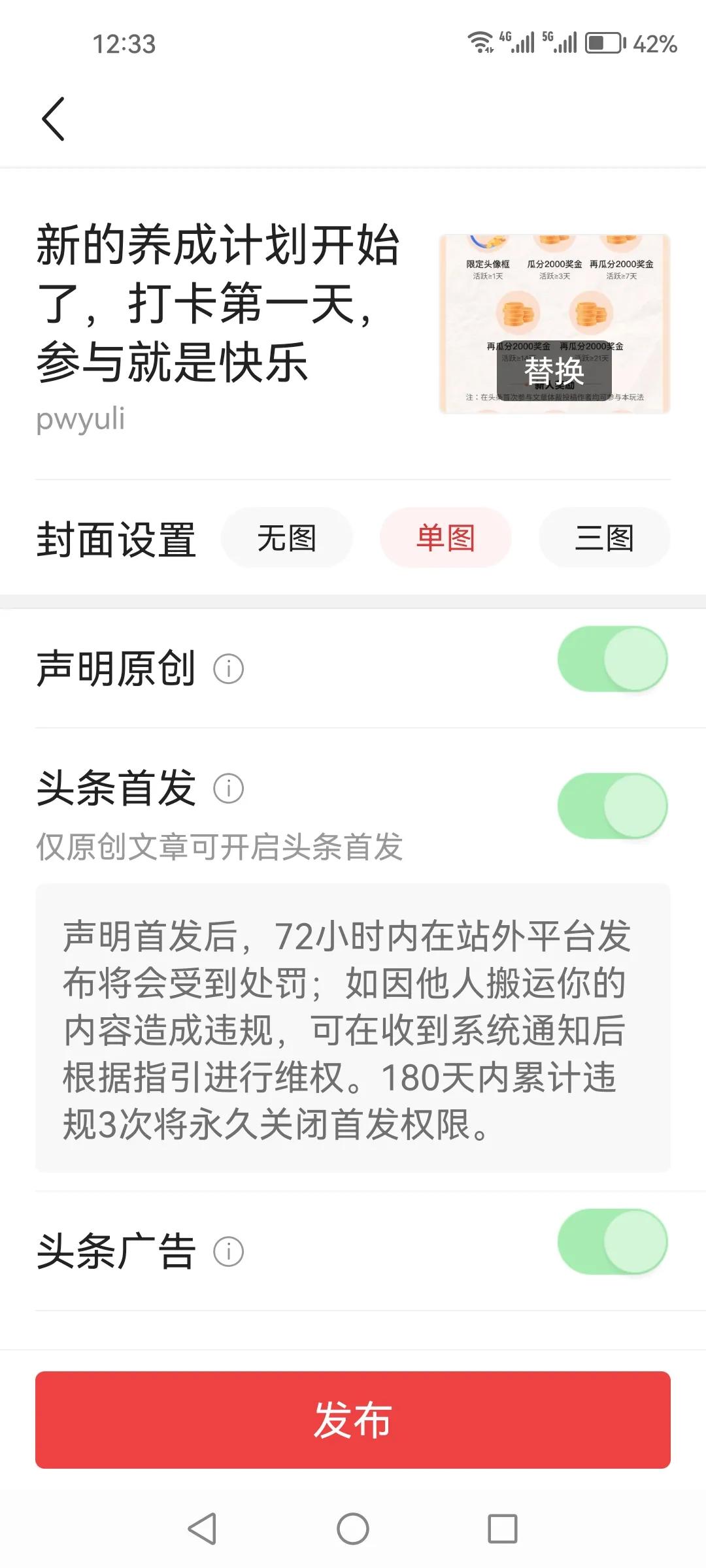Toggle the 声明原创 switch

(613, 659)
